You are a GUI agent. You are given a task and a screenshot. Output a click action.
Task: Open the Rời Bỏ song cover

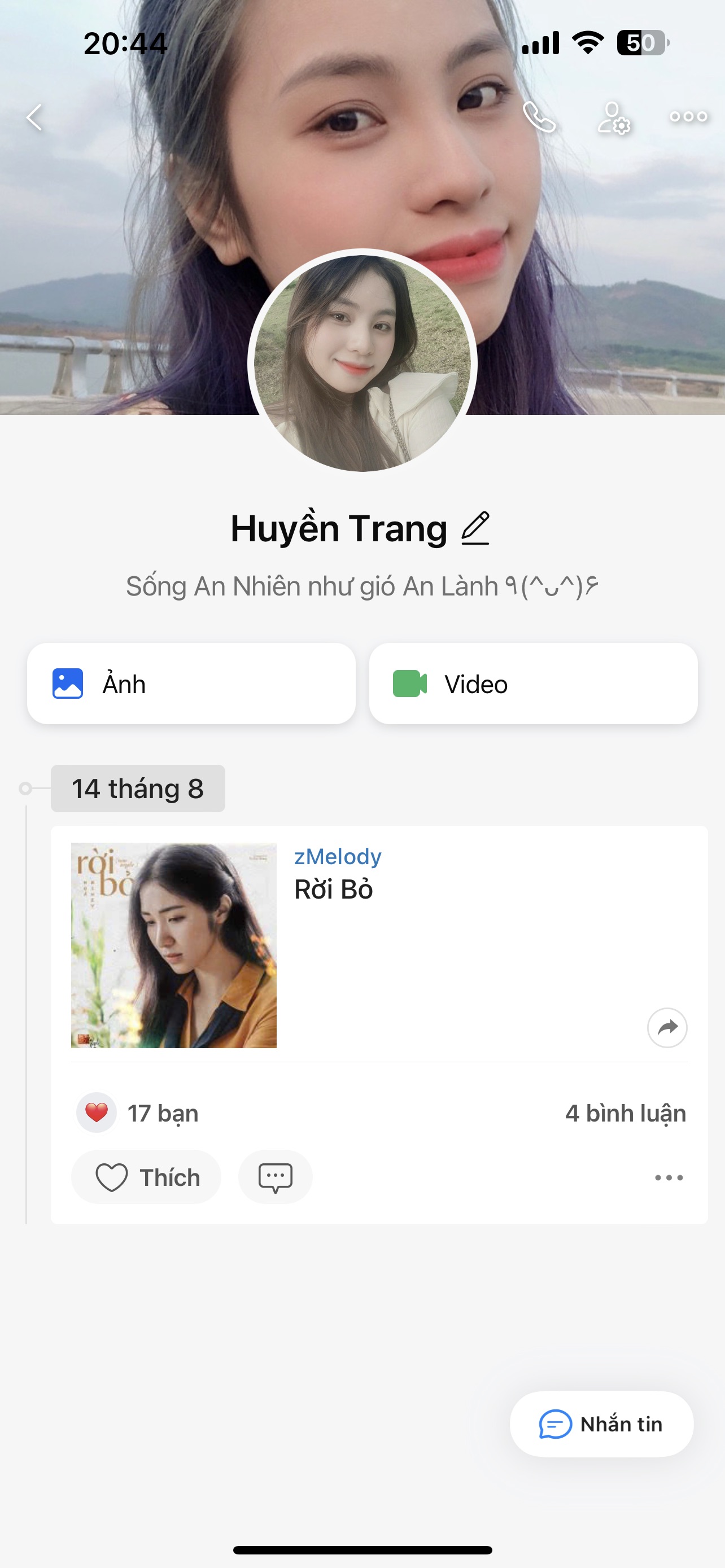[x=174, y=945]
